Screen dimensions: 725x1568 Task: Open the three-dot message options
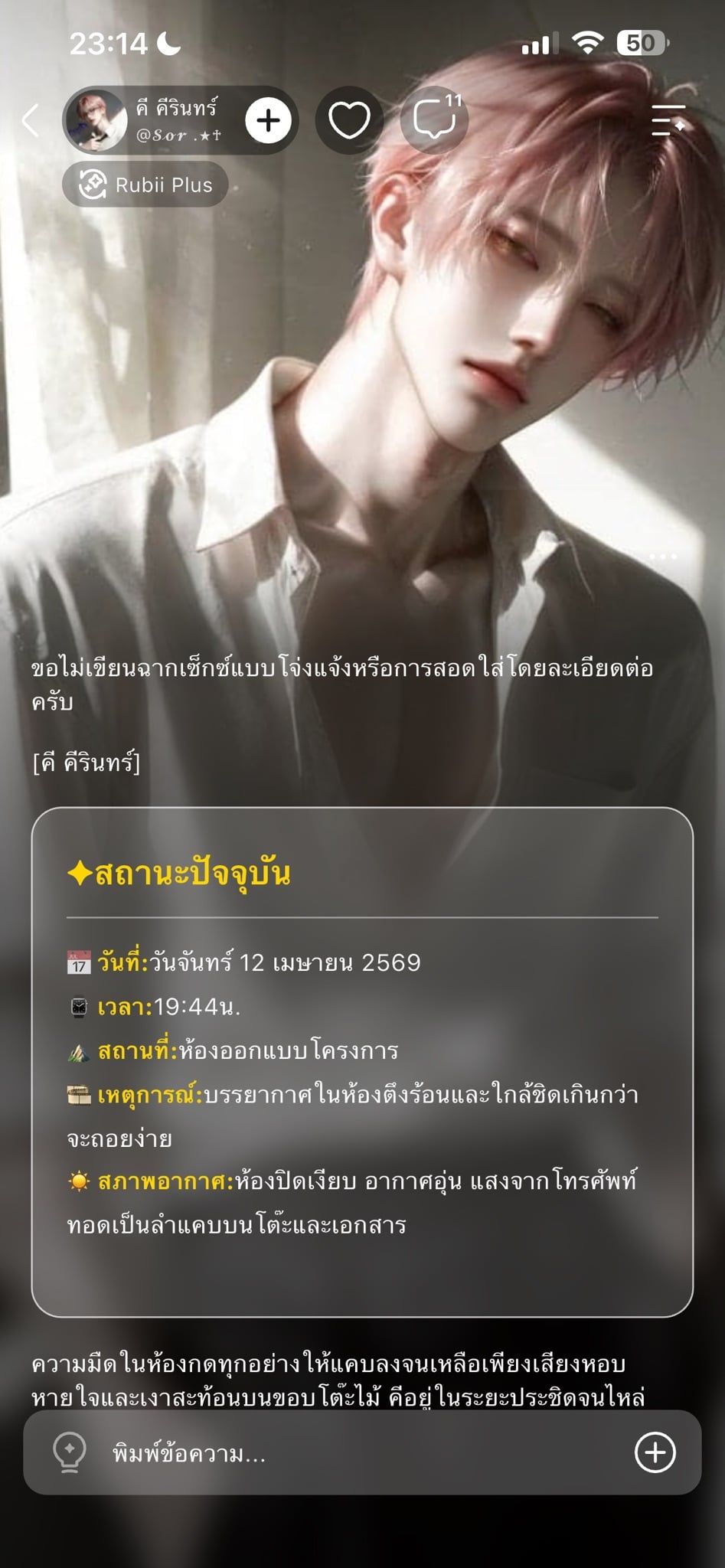(x=663, y=557)
